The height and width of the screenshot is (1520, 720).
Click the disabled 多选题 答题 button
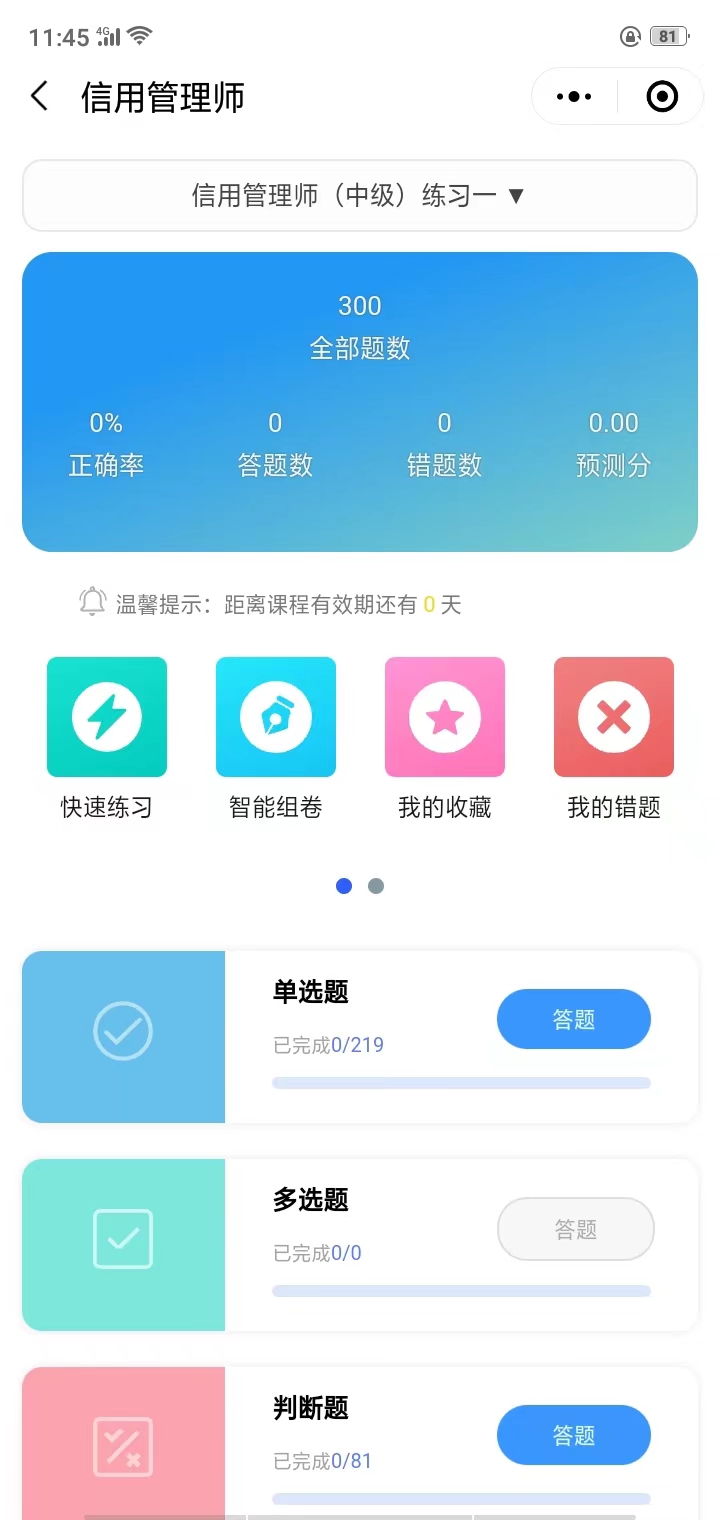pyautogui.click(x=575, y=1229)
